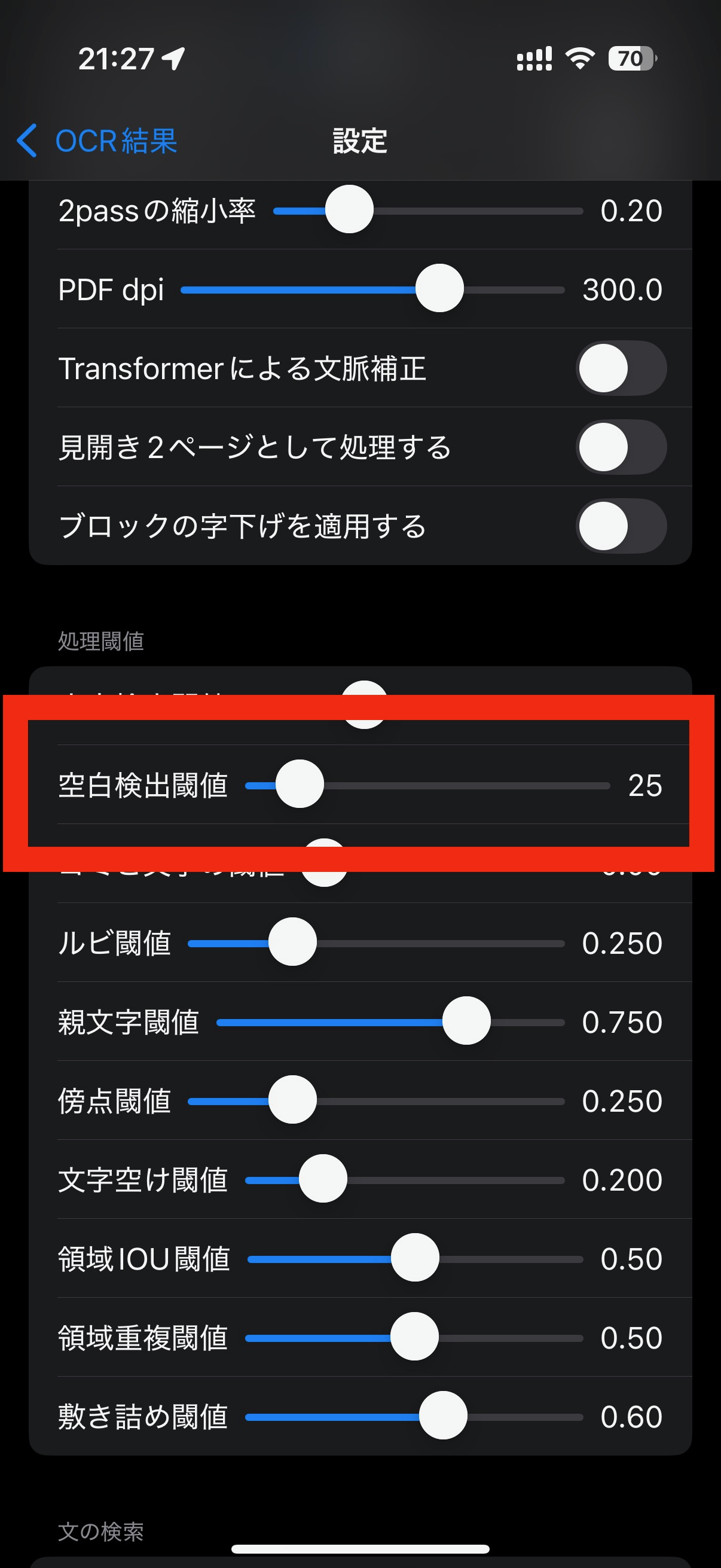Change the 傍点閾値 slider
Viewport: 721px width, 1568px height.
pos(293,1100)
